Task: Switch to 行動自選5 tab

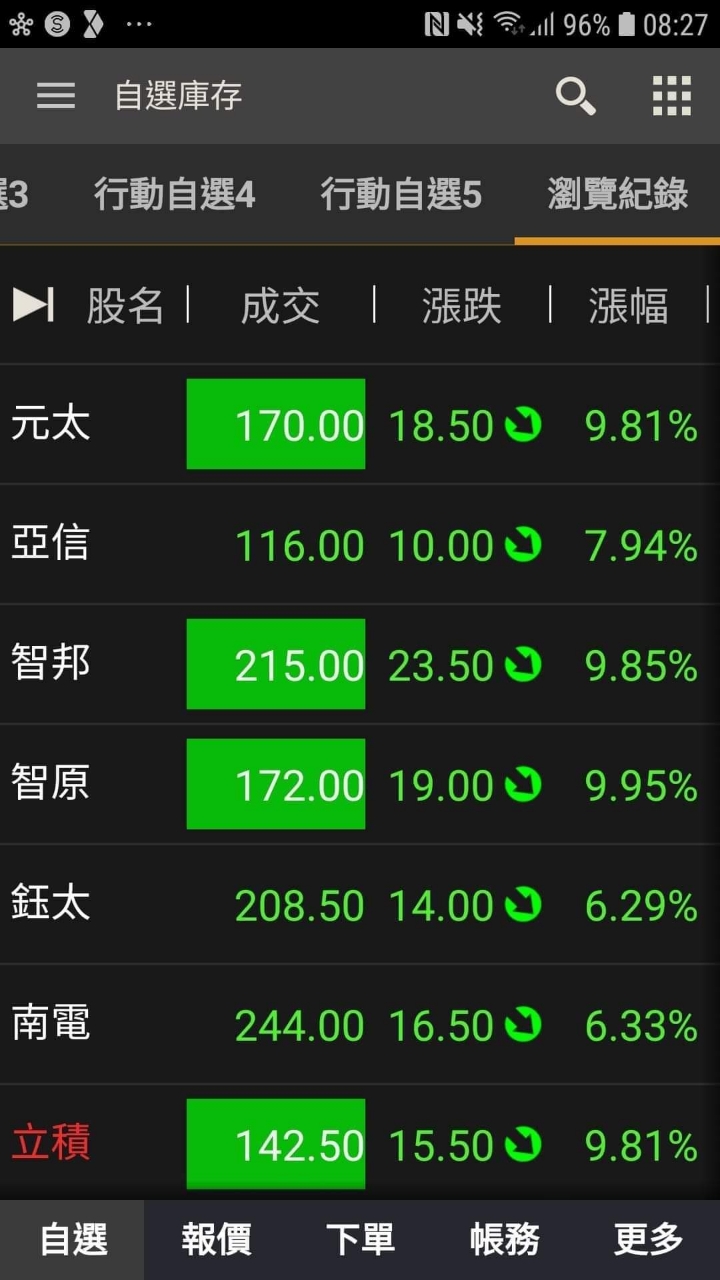Action: click(x=401, y=194)
